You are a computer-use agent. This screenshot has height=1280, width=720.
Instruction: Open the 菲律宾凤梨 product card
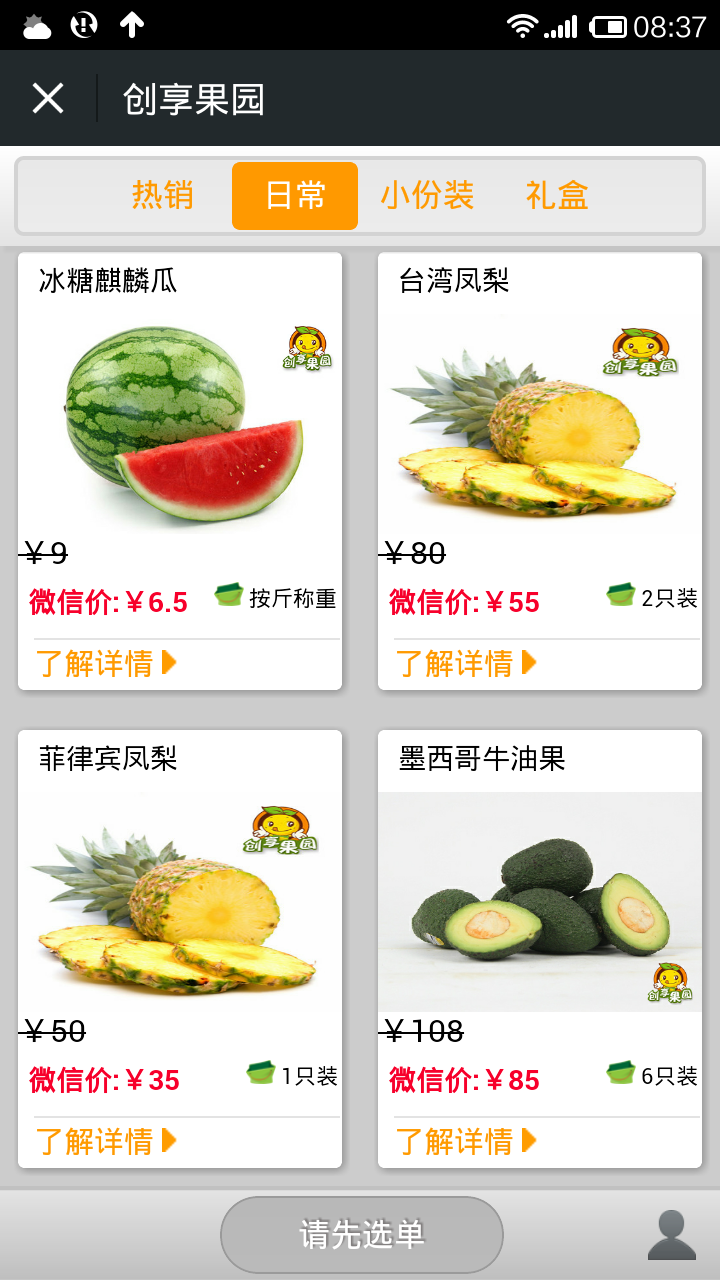coord(180,949)
